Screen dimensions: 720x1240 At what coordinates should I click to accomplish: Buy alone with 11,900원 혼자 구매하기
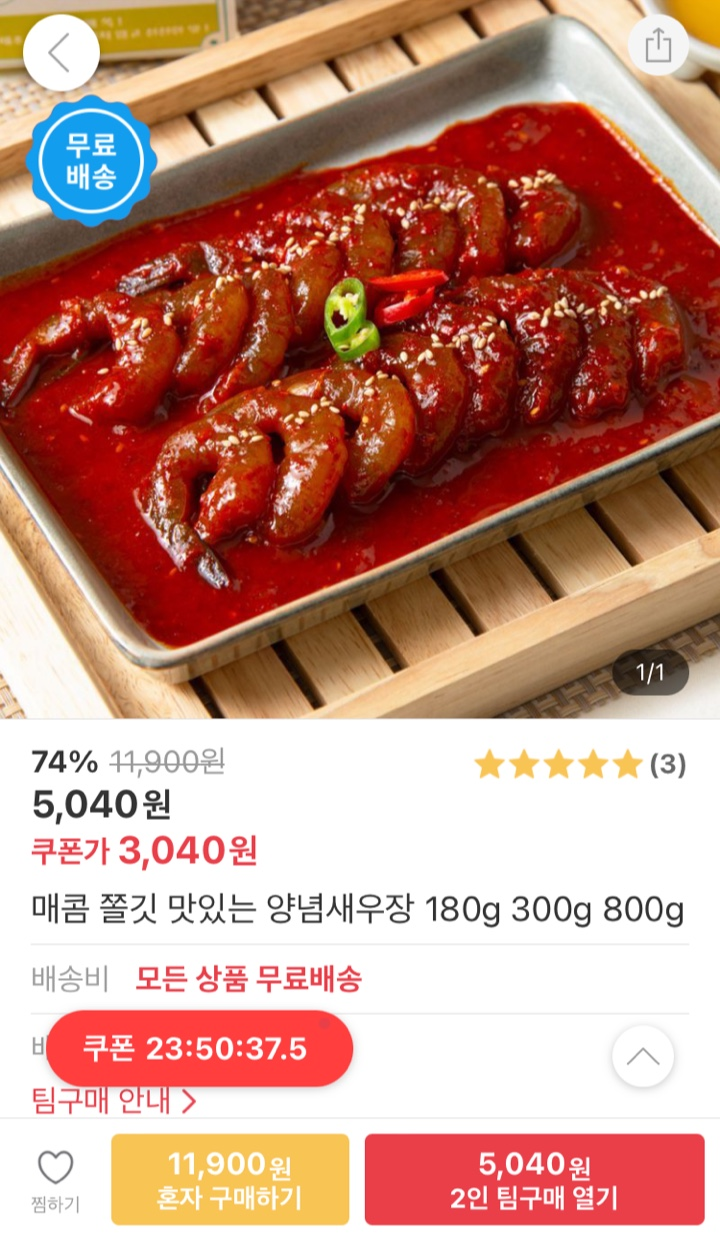[x=230, y=1180]
